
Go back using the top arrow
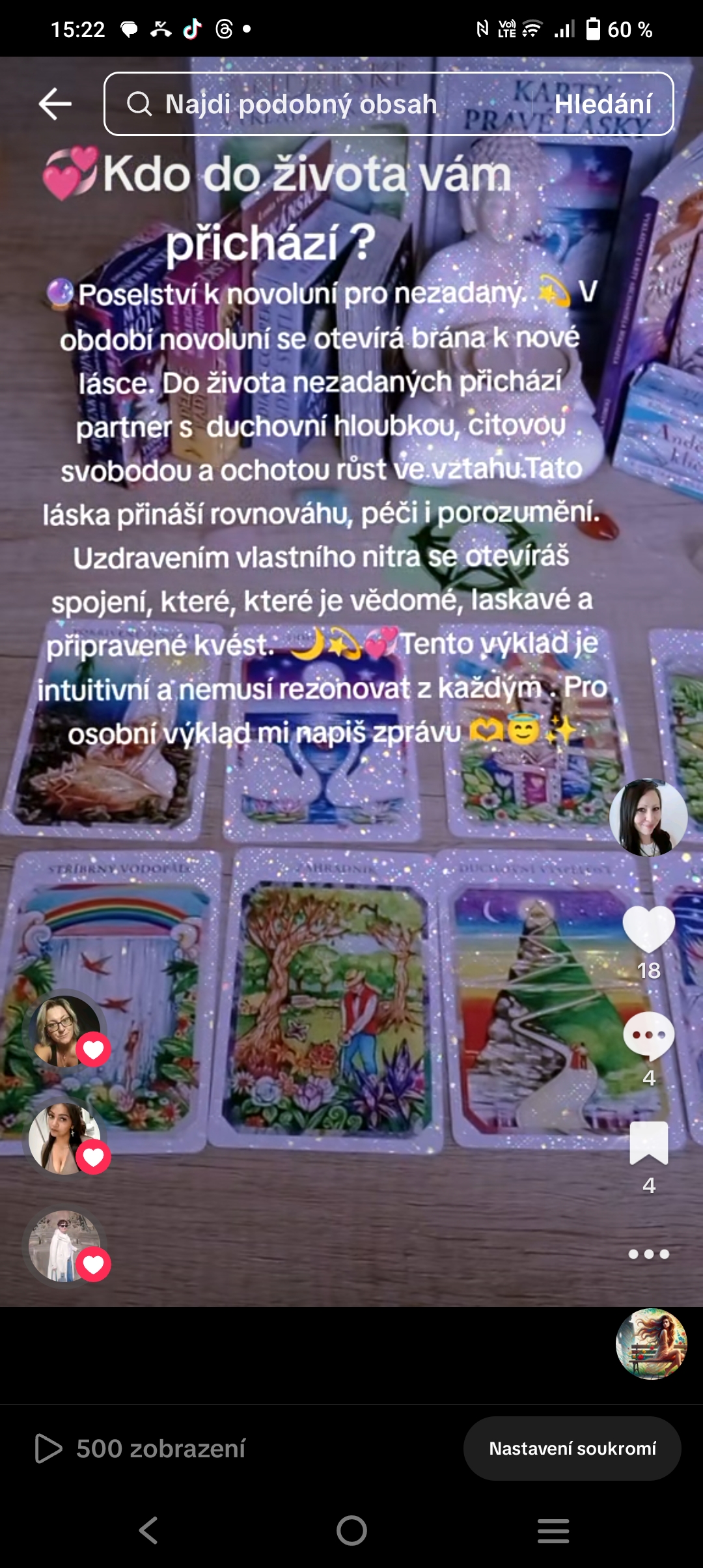(55, 104)
